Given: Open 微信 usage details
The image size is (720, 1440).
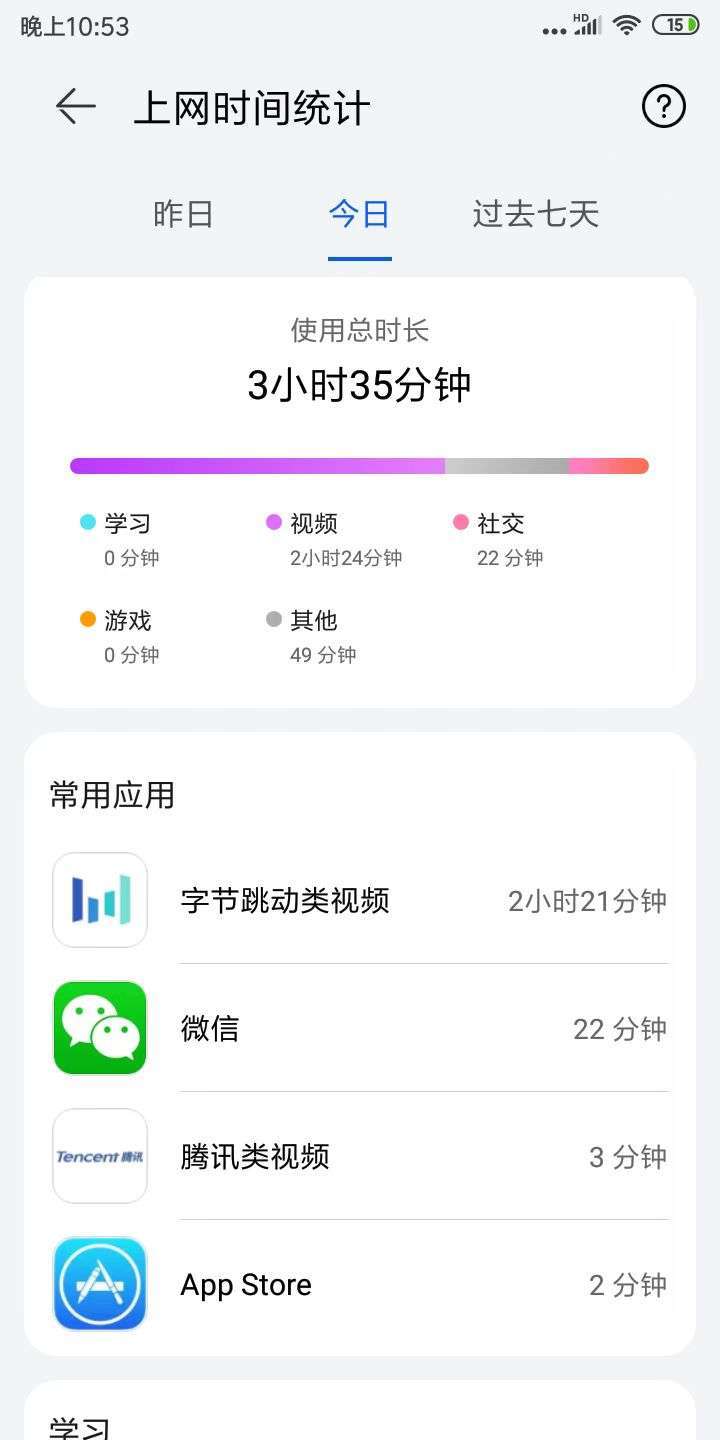Looking at the screenshot, I should point(360,1028).
